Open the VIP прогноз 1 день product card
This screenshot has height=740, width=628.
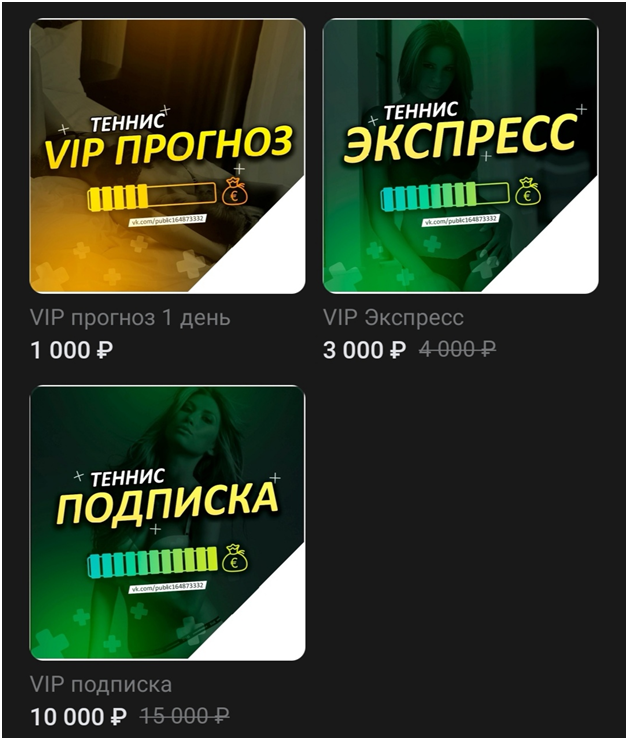tap(167, 156)
